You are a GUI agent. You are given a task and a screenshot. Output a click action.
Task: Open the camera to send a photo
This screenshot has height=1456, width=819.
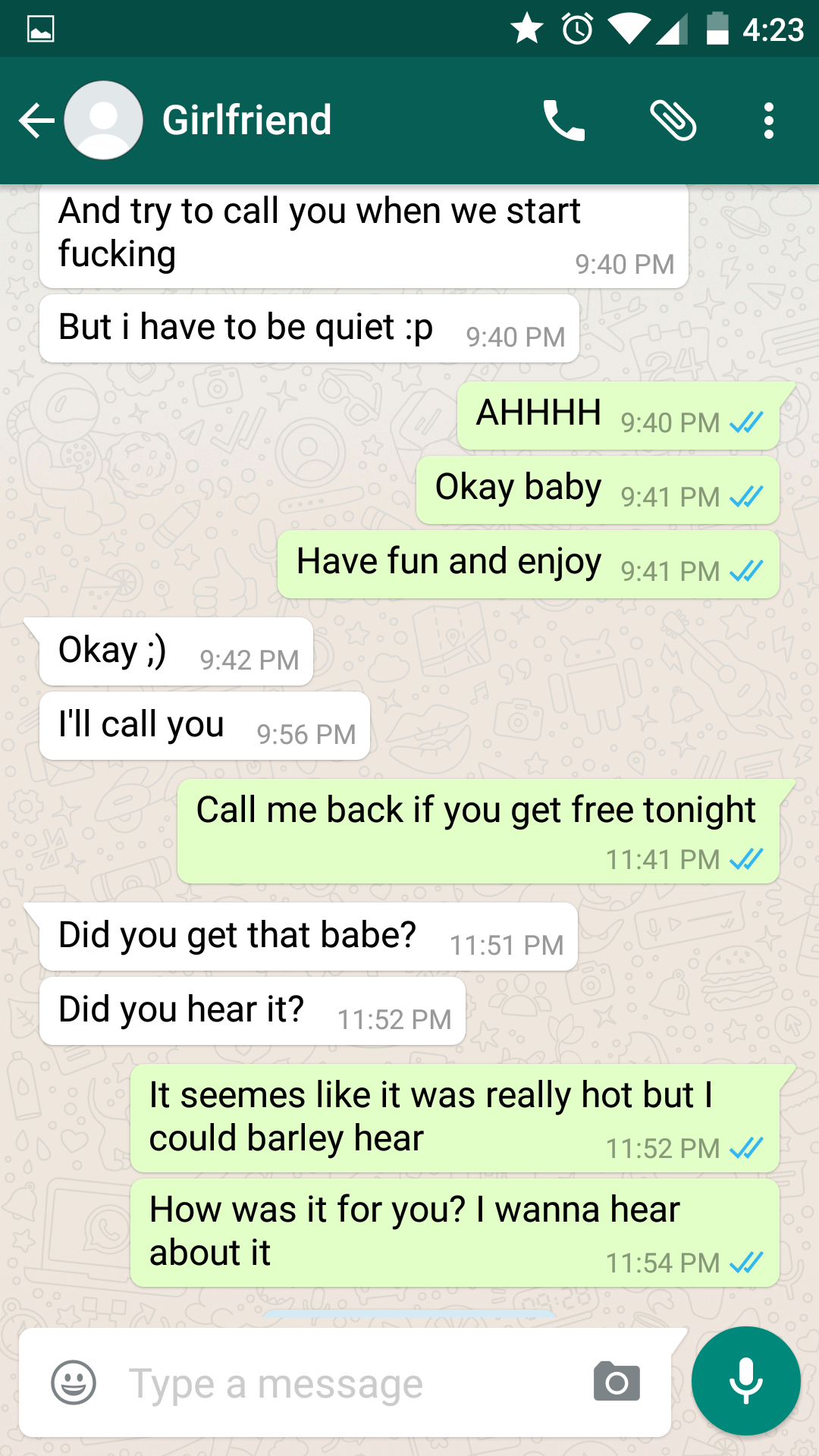[x=617, y=1382]
